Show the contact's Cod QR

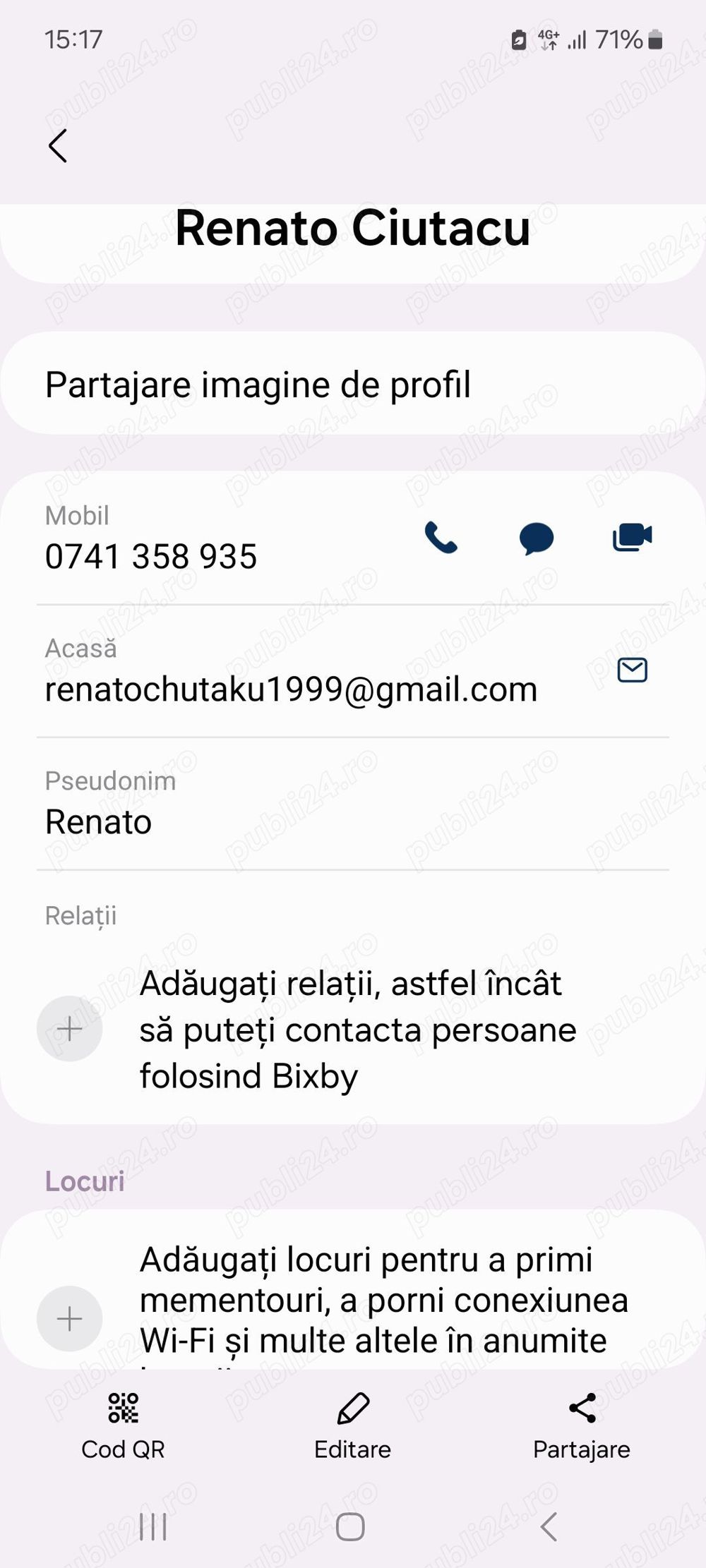(123, 1424)
